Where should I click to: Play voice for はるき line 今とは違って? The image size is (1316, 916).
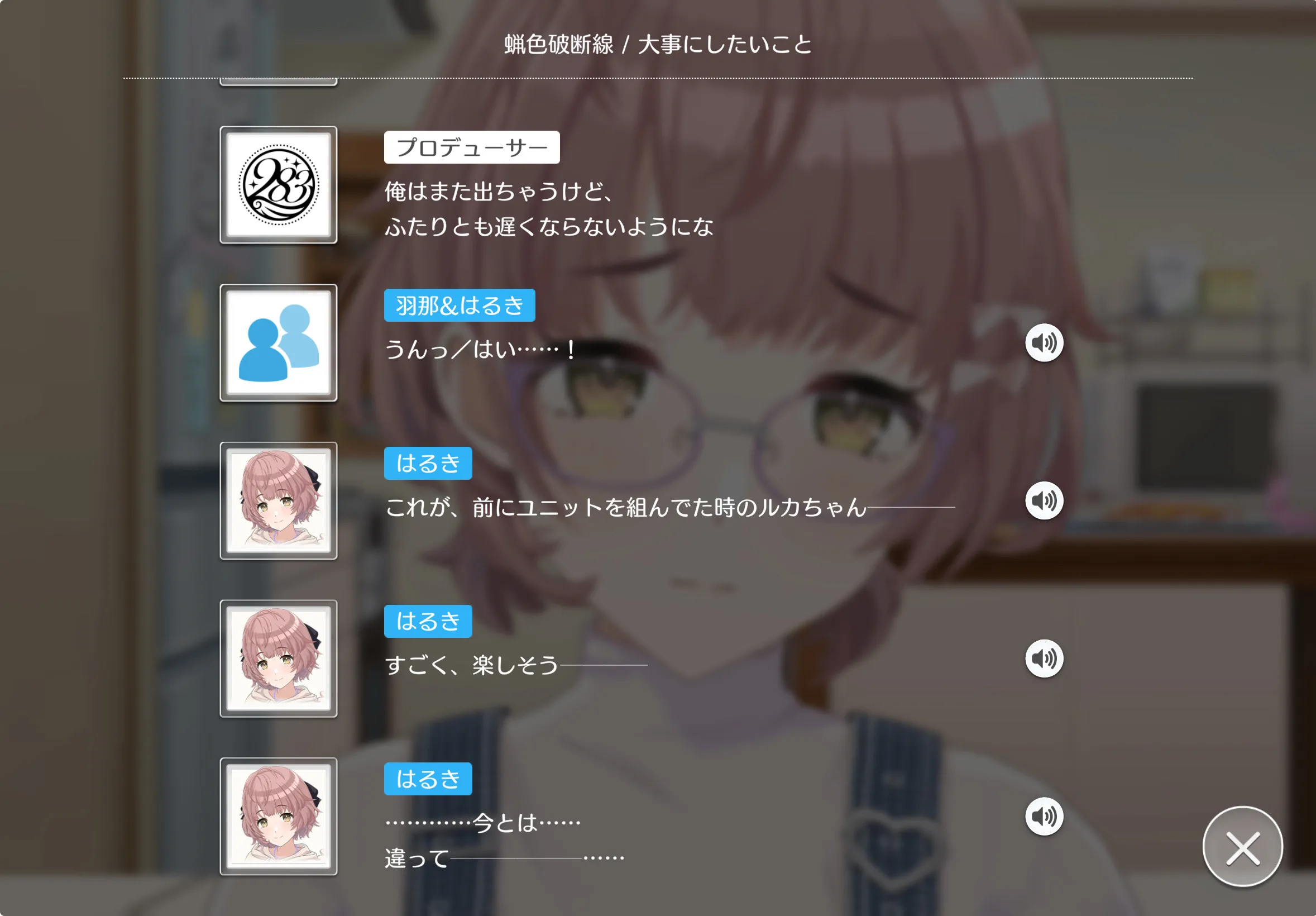pyautogui.click(x=1044, y=816)
